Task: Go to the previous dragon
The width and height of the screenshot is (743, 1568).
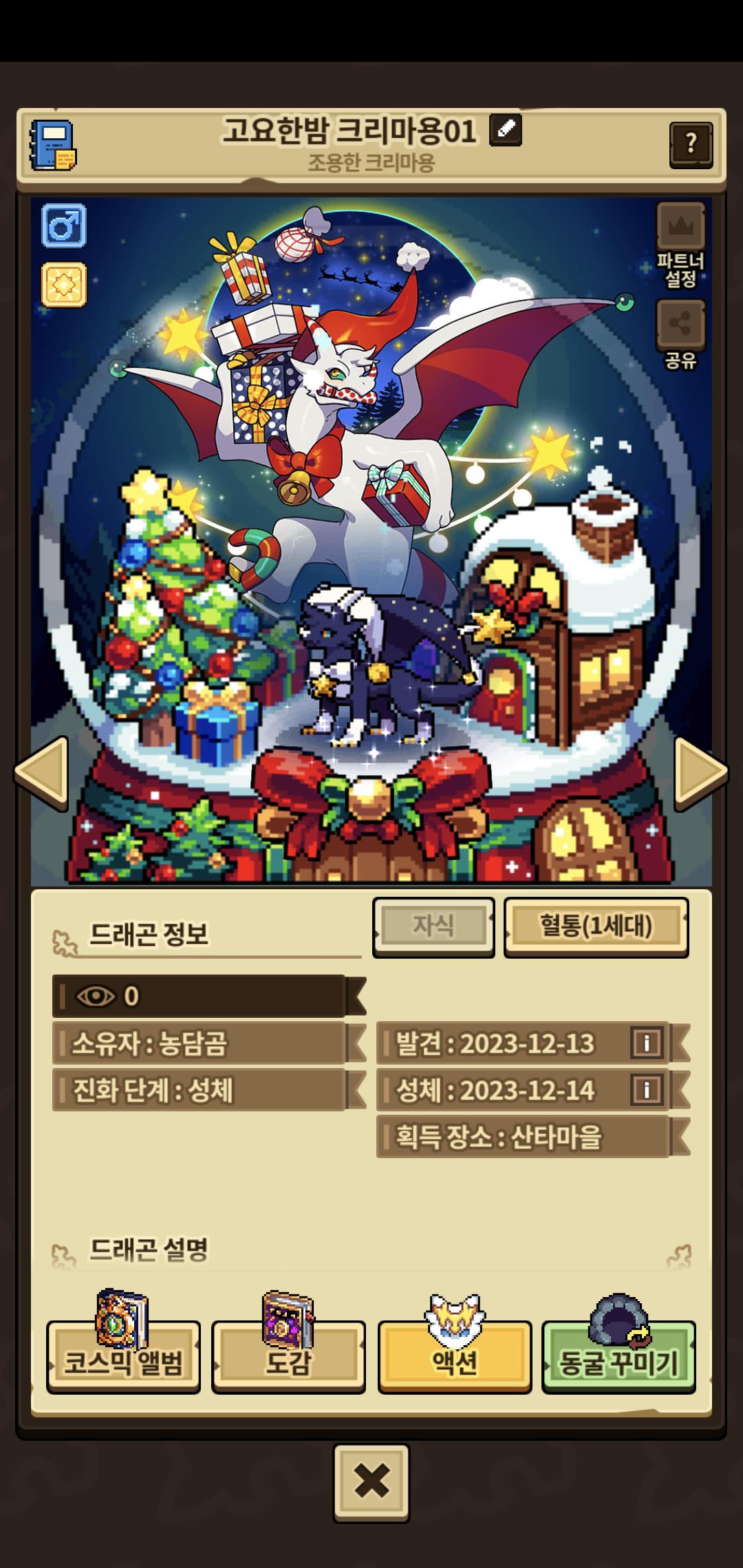Action: 42,772
